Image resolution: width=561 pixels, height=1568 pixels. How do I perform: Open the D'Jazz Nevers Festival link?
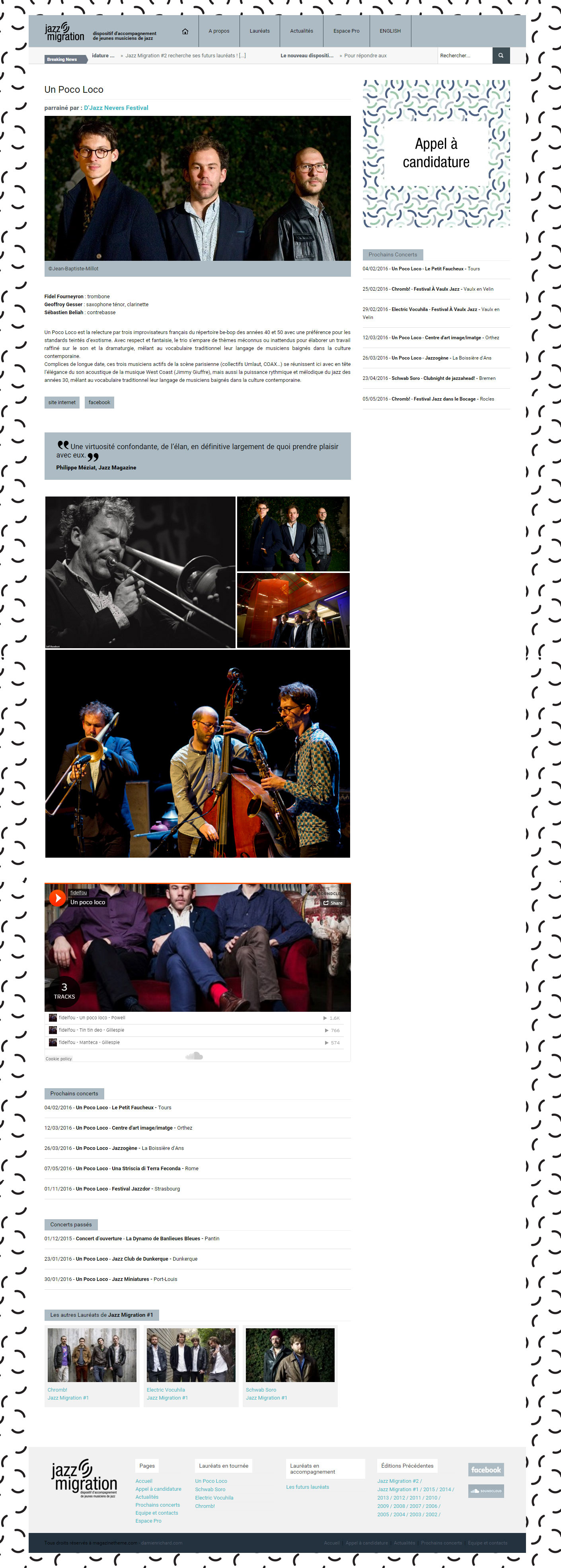(116, 108)
